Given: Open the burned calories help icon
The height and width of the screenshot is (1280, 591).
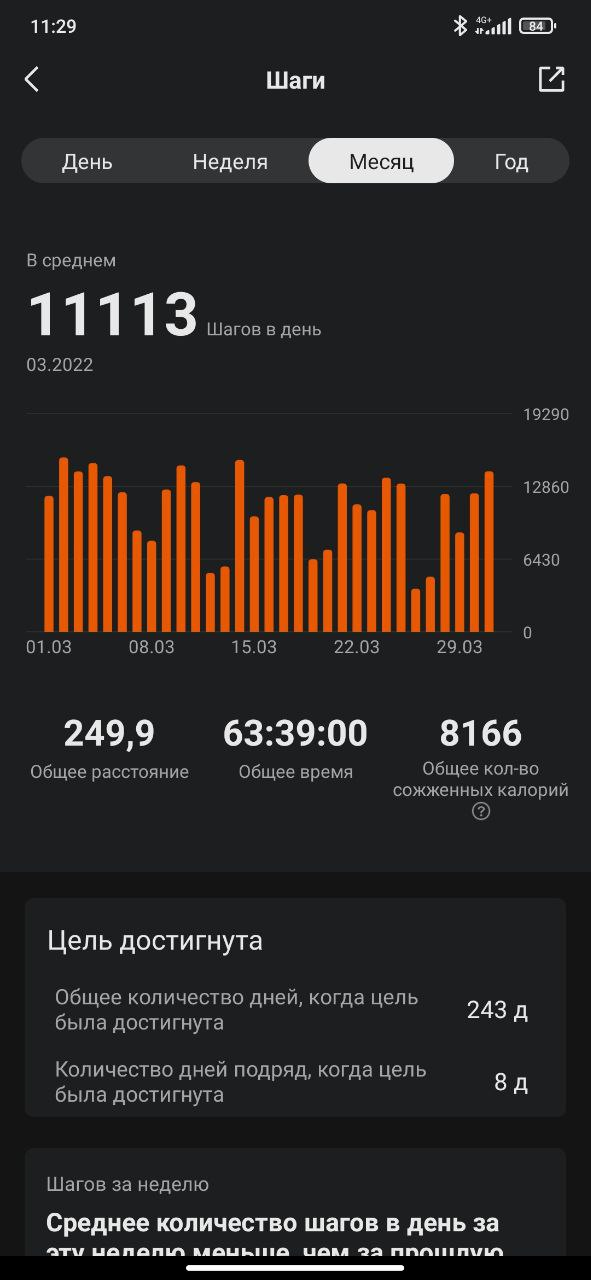Looking at the screenshot, I should [481, 812].
